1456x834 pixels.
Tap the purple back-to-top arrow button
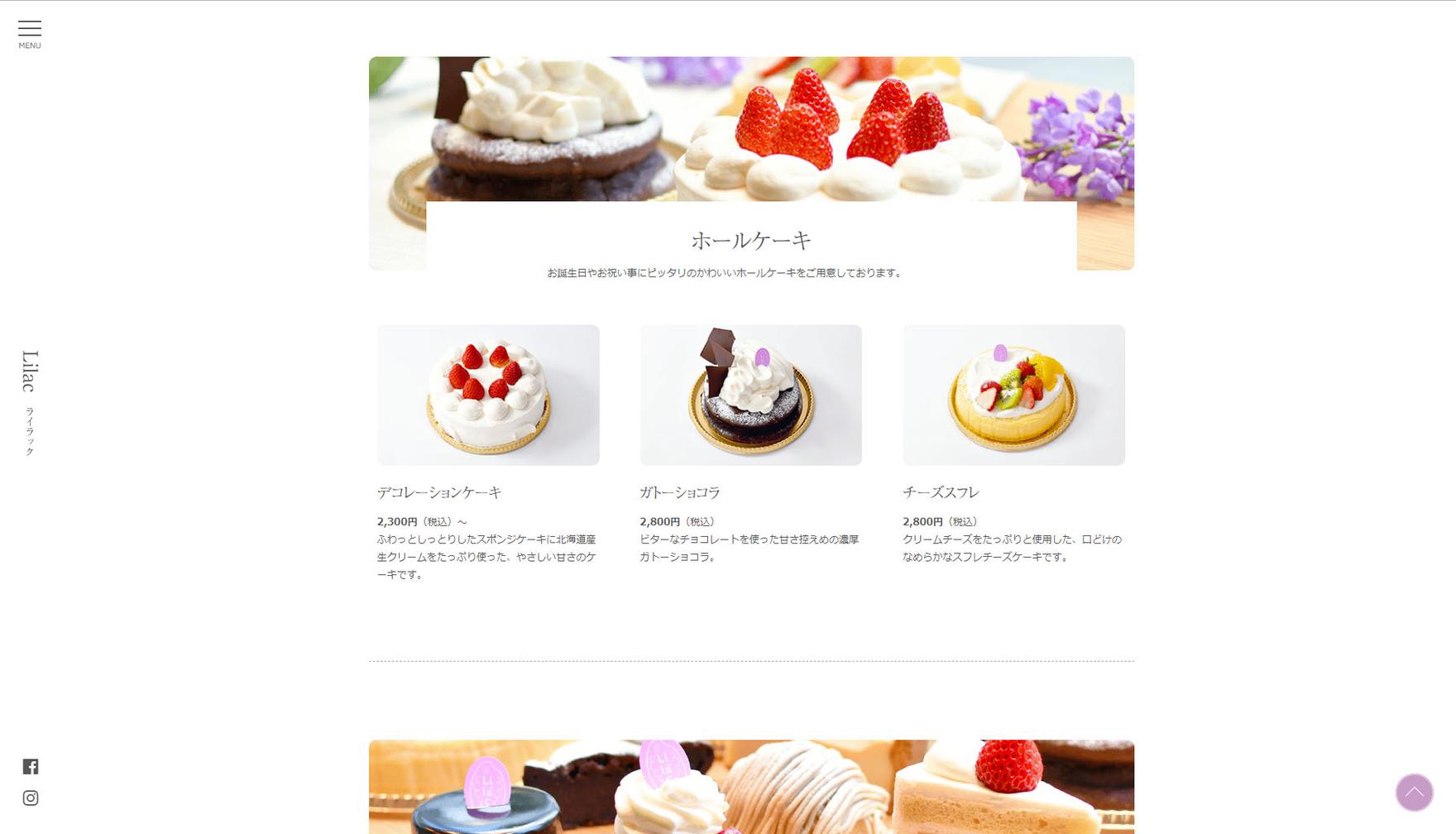[x=1414, y=793]
